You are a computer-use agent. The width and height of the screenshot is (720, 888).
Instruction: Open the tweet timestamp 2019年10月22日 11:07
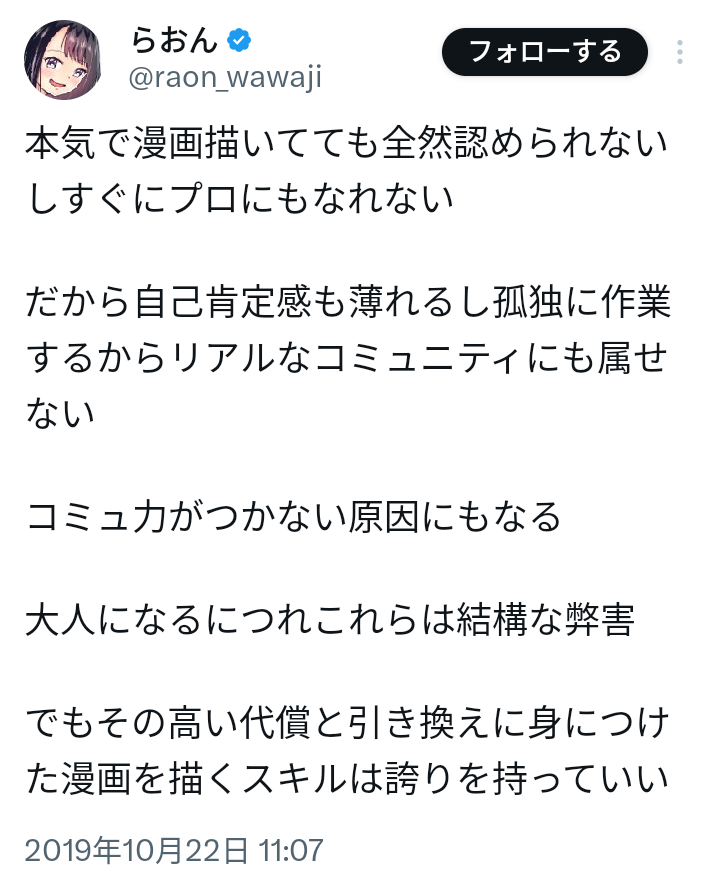pos(174,851)
